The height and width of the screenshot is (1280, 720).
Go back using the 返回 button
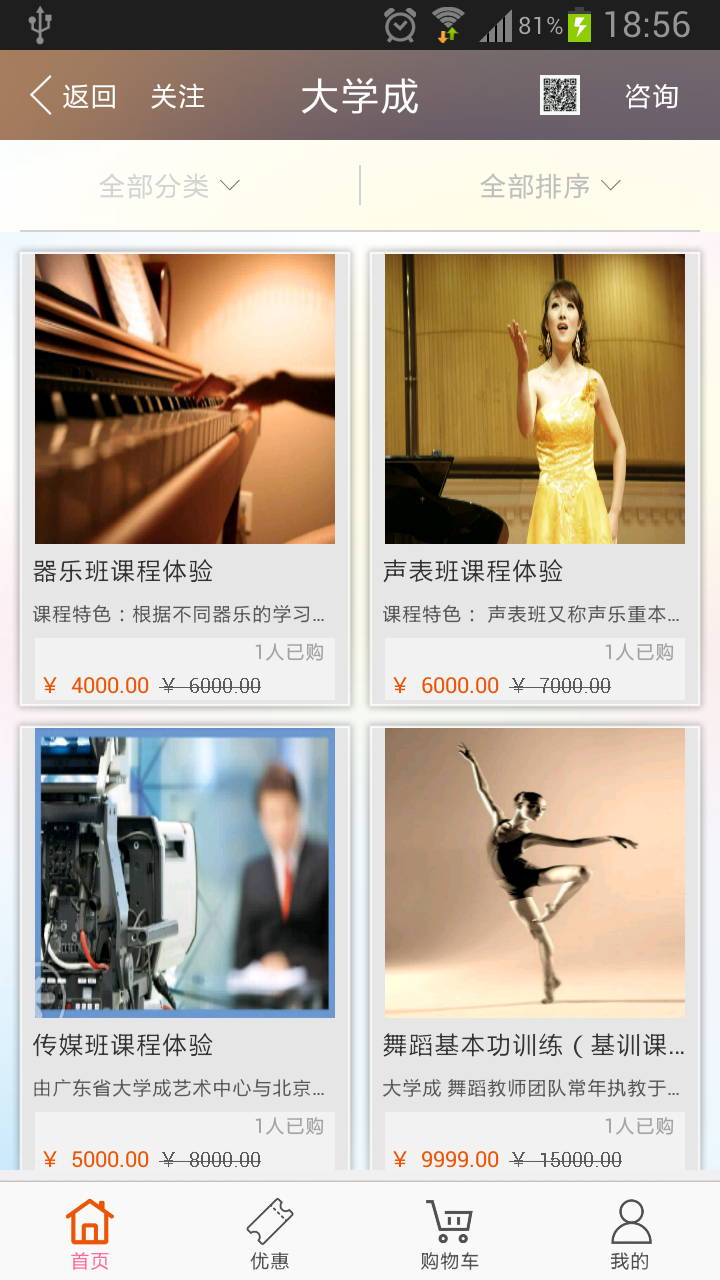pyautogui.click(x=74, y=96)
